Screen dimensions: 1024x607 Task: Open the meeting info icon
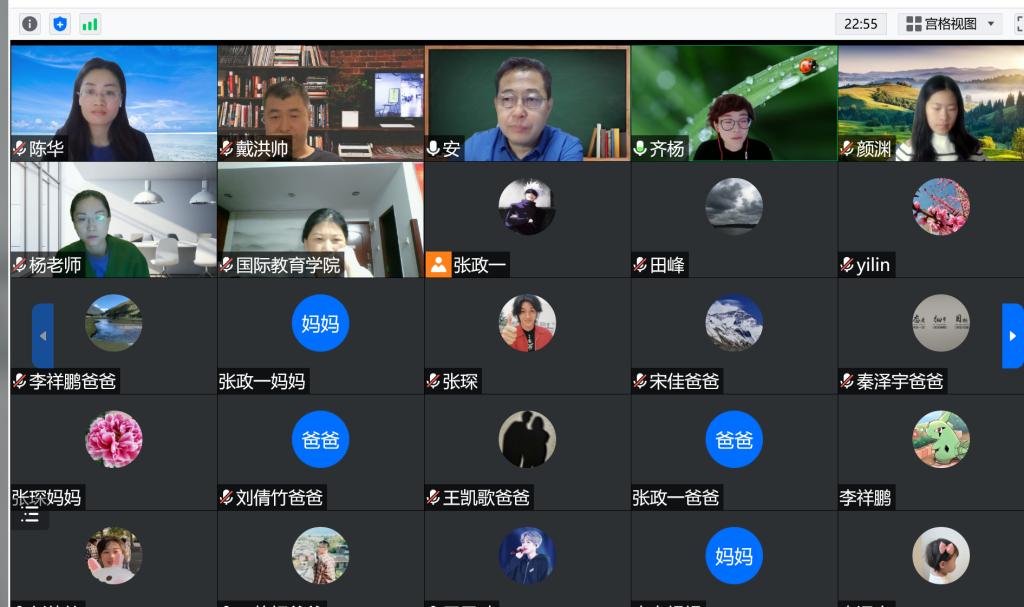coord(30,24)
